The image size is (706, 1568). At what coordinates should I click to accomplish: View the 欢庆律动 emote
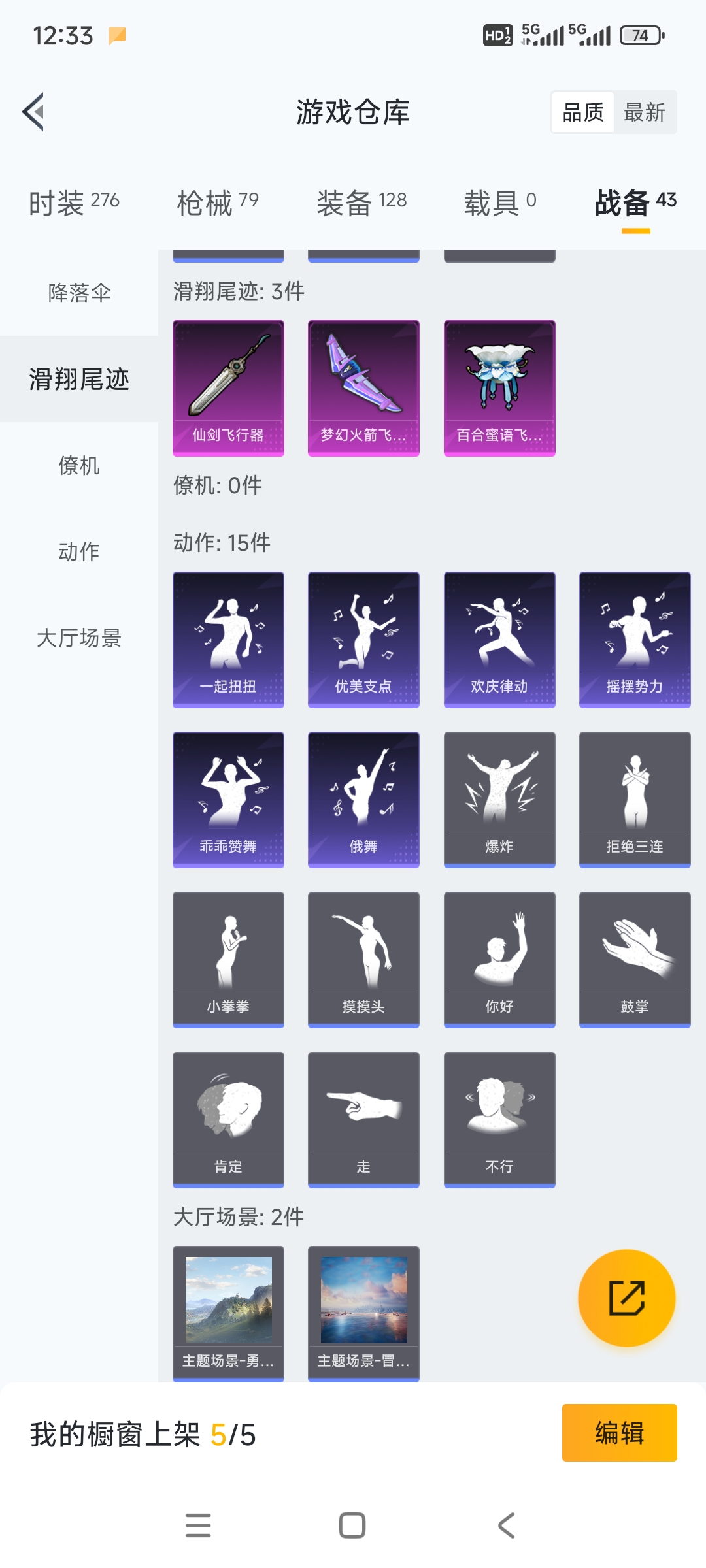point(499,639)
